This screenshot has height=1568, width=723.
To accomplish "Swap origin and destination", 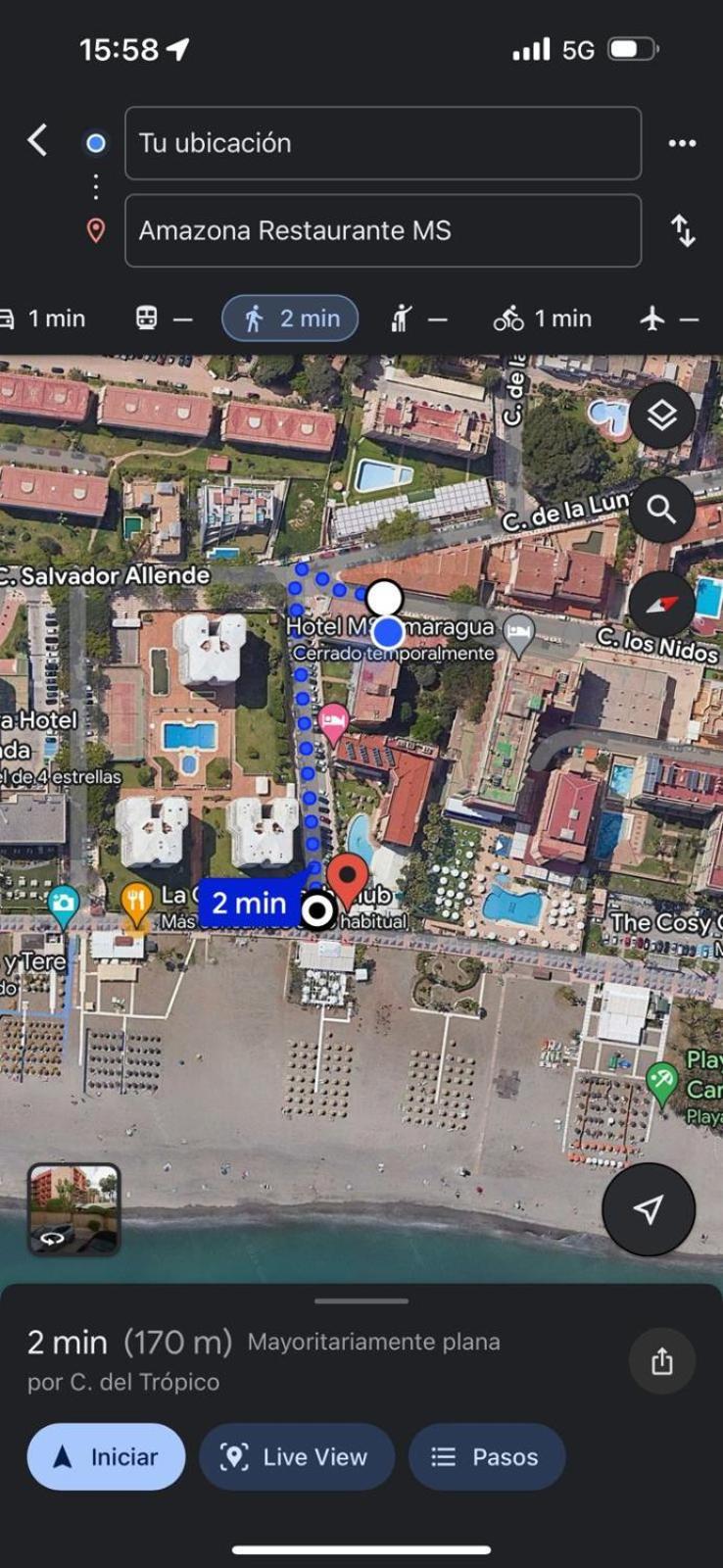I will click(x=682, y=231).
